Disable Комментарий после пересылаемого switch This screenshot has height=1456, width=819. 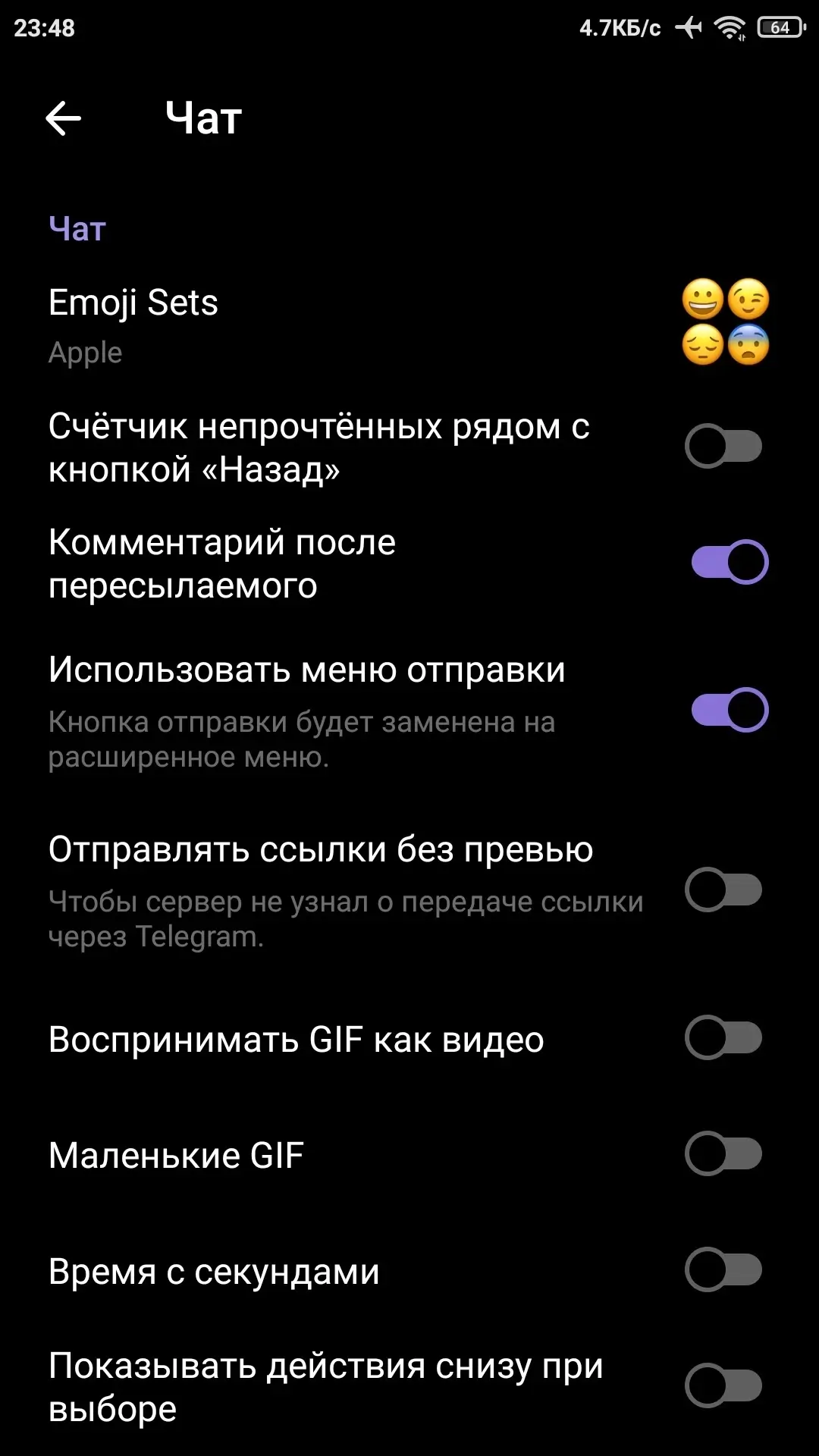[x=730, y=563]
